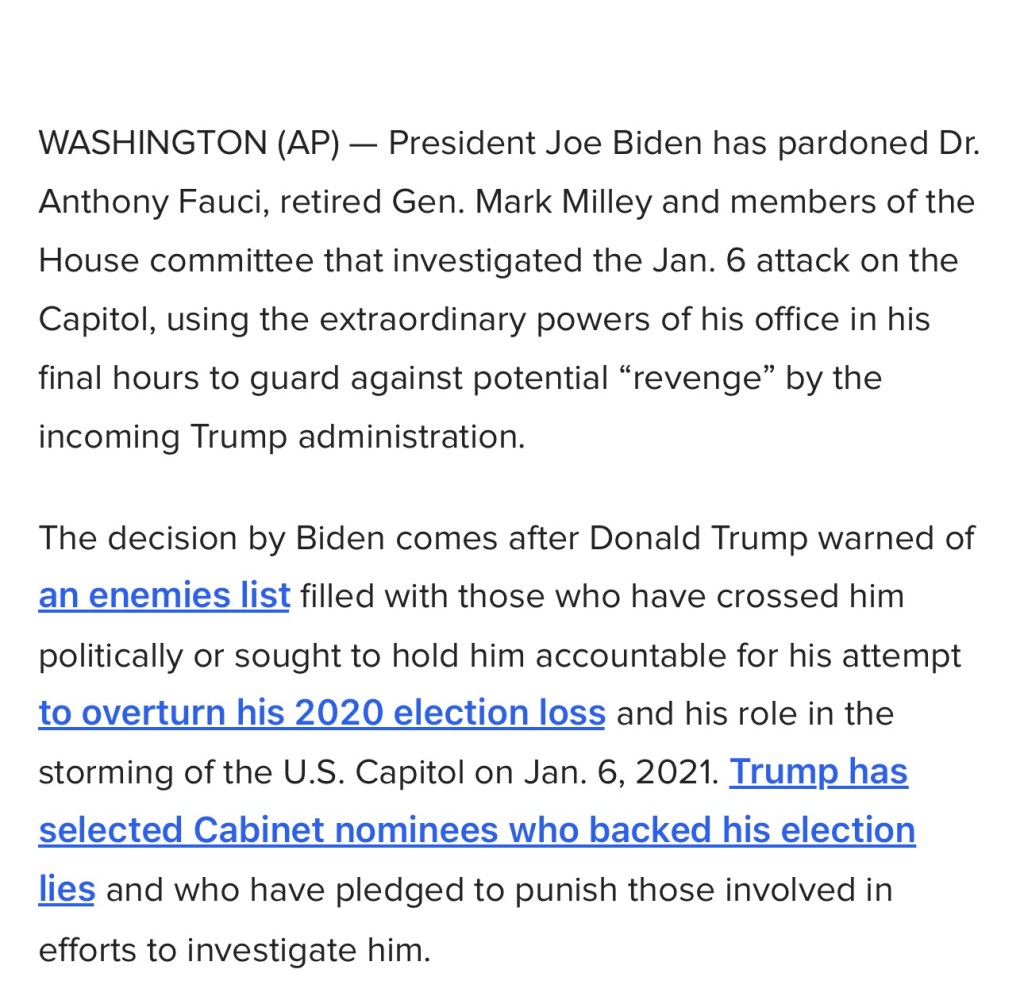Follow 'to overturn his 2020 election loss' link
1024x981 pixels.
tap(321, 713)
